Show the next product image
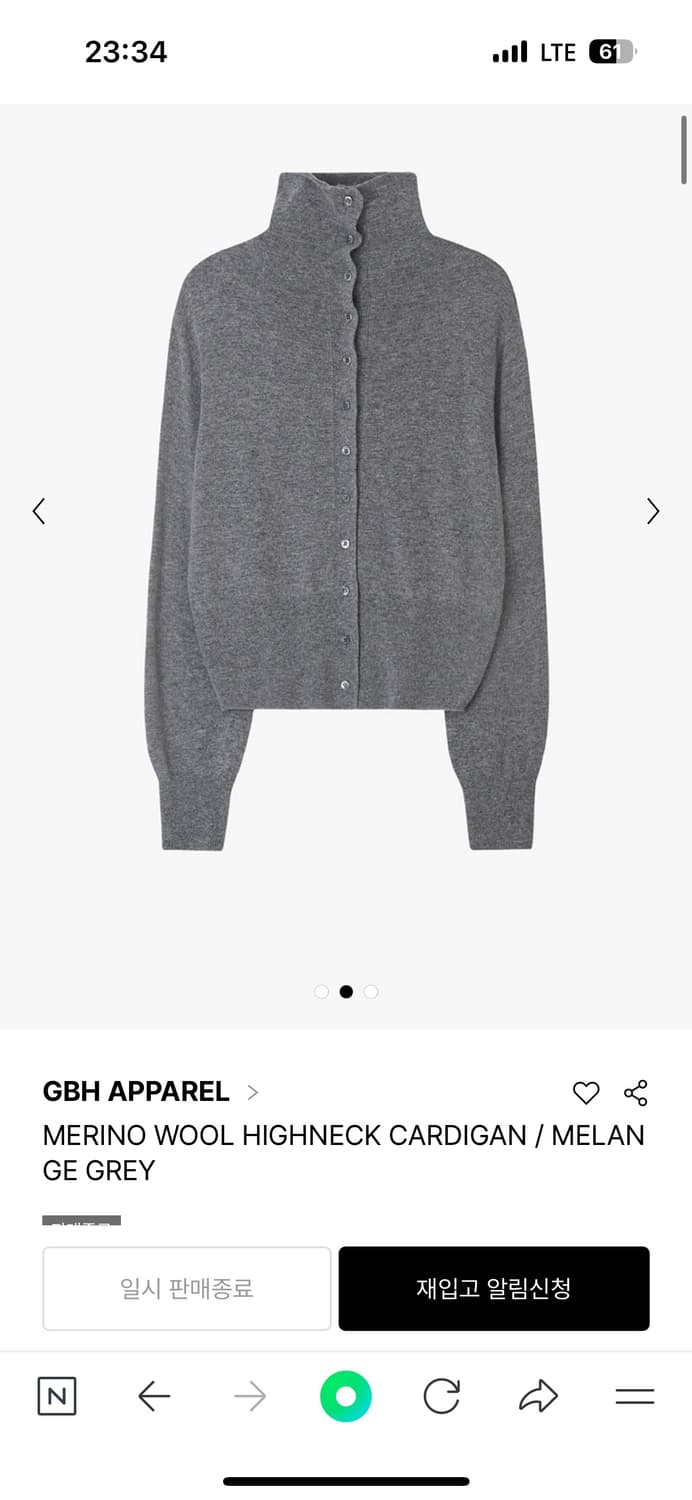Image resolution: width=692 pixels, height=1500 pixels. (653, 511)
